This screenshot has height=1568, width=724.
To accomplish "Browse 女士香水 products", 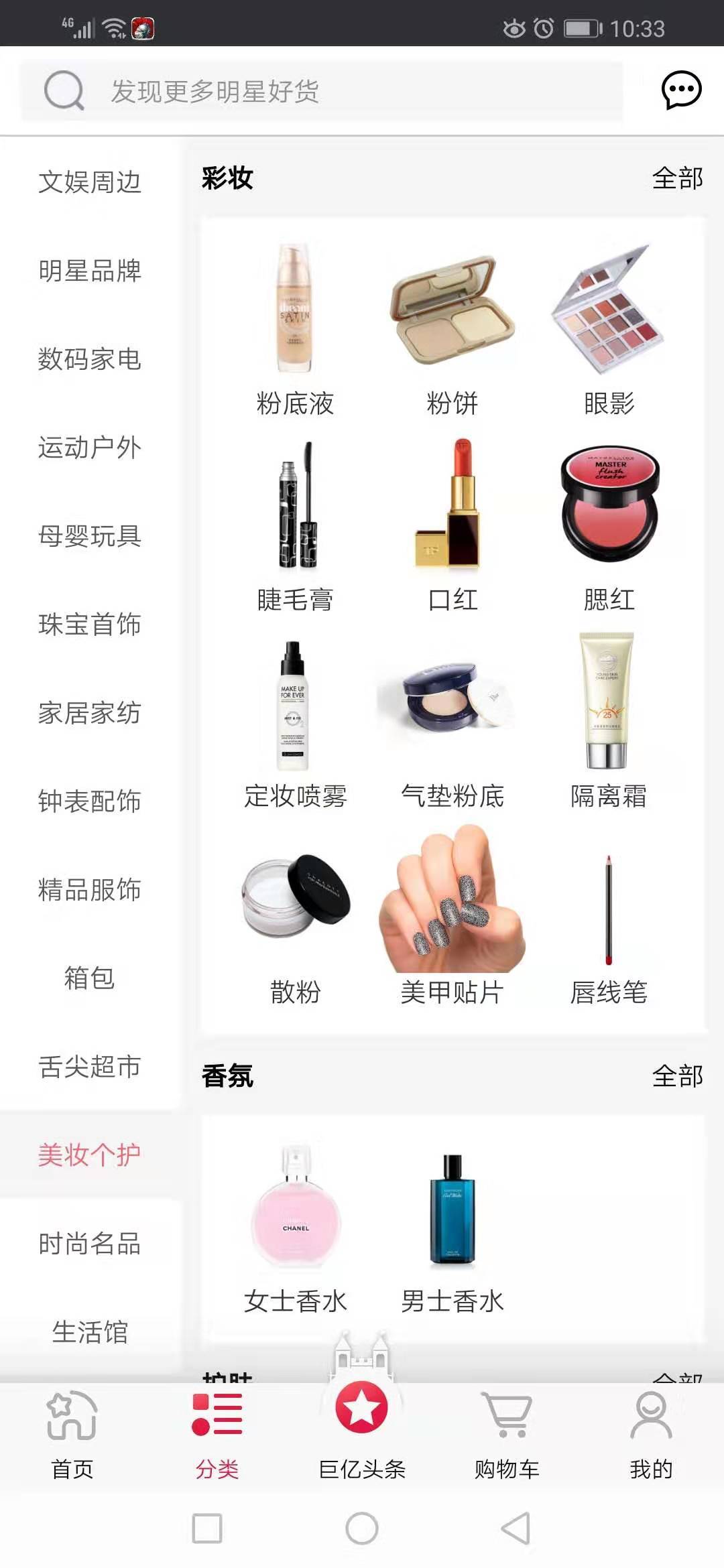I will click(295, 1228).
